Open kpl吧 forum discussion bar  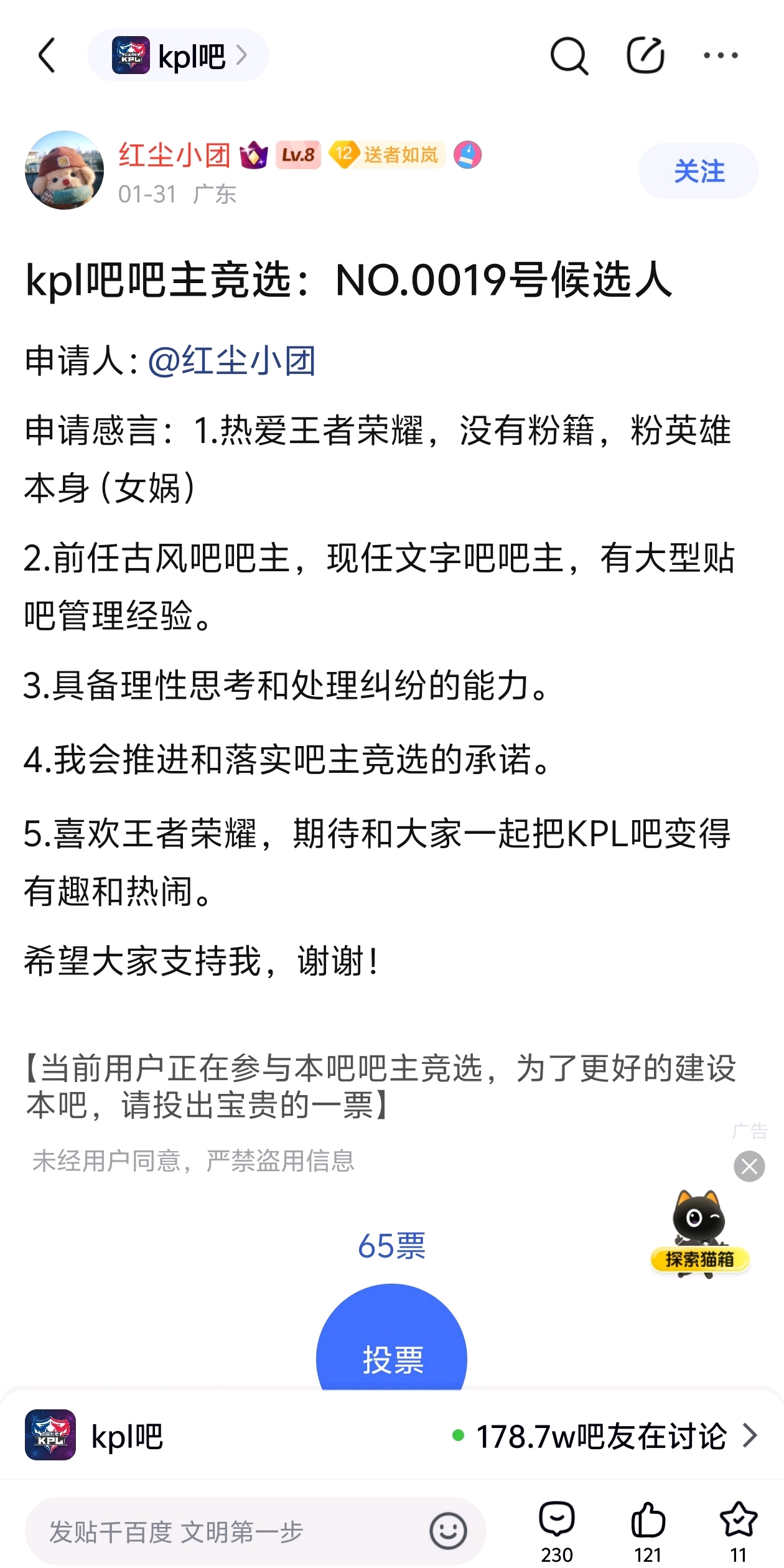392,1436
